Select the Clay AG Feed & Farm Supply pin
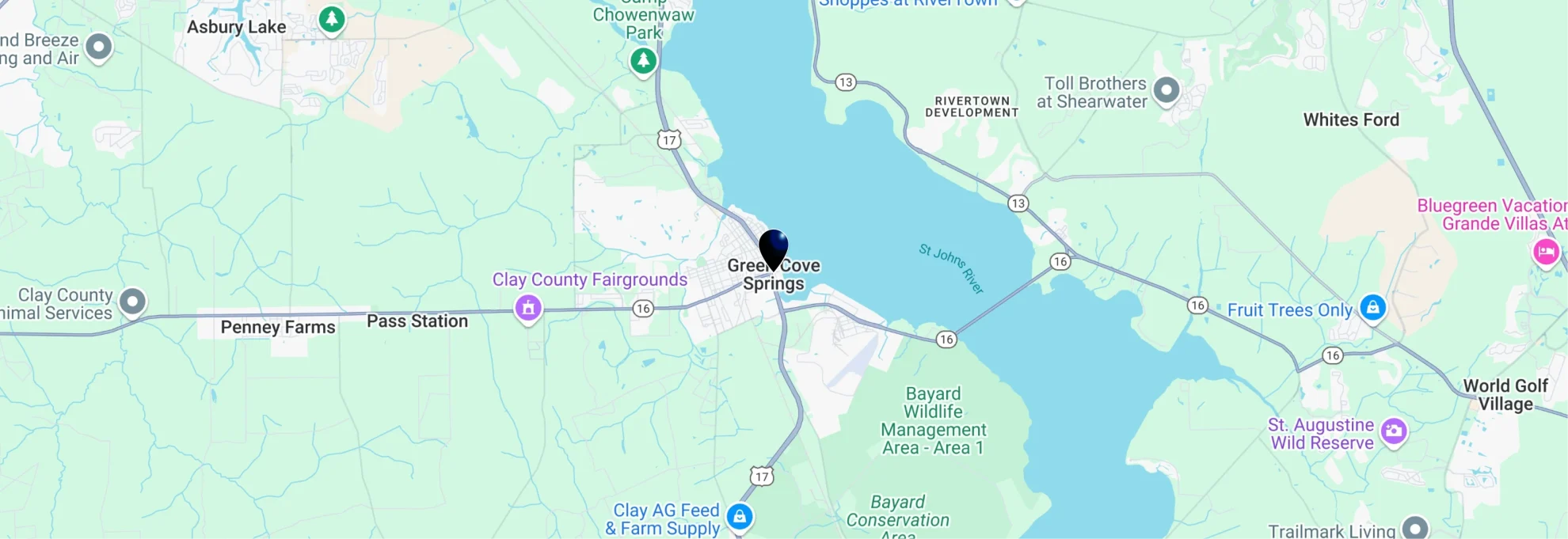The width and height of the screenshot is (1568, 539). (740, 518)
